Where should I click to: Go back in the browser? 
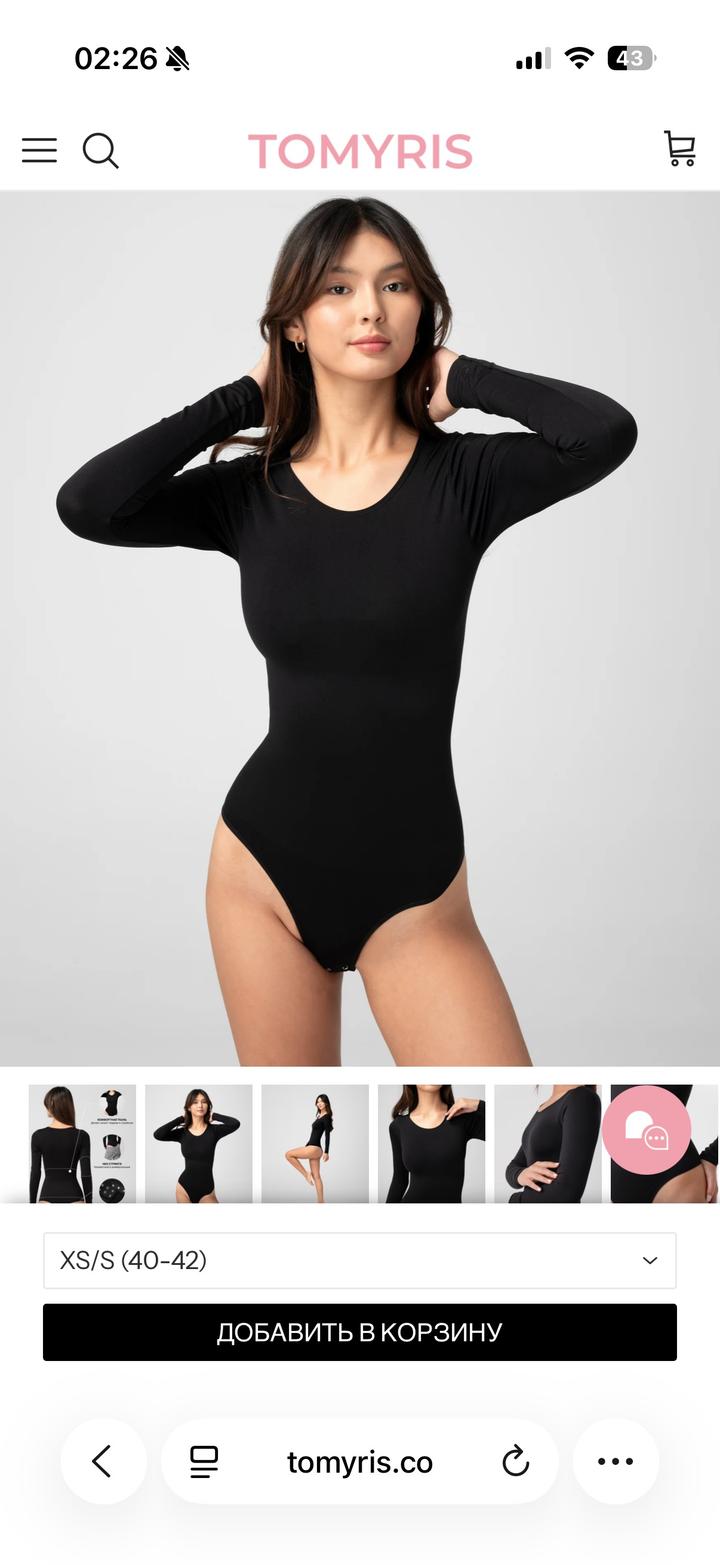pos(103,1461)
